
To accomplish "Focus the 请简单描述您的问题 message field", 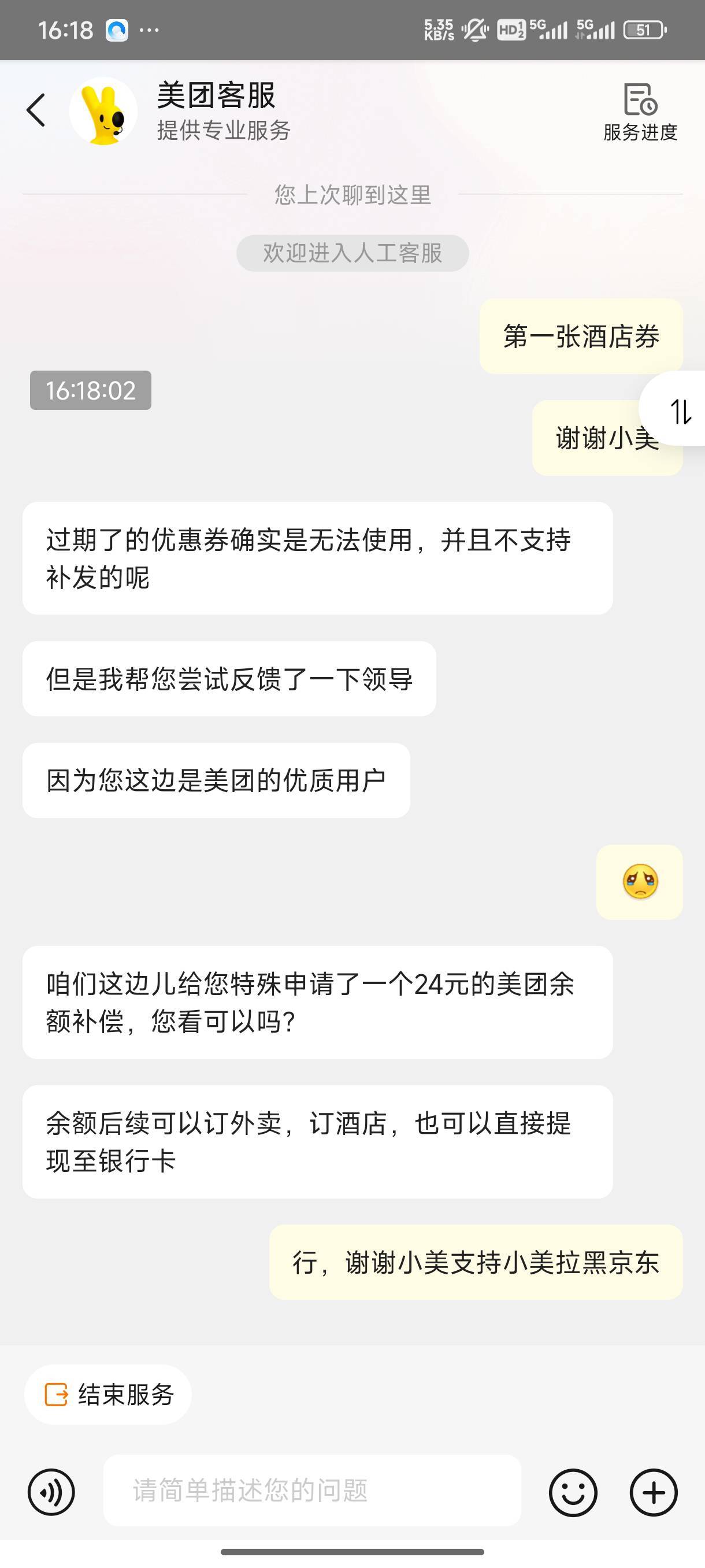I will (x=312, y=1490).
